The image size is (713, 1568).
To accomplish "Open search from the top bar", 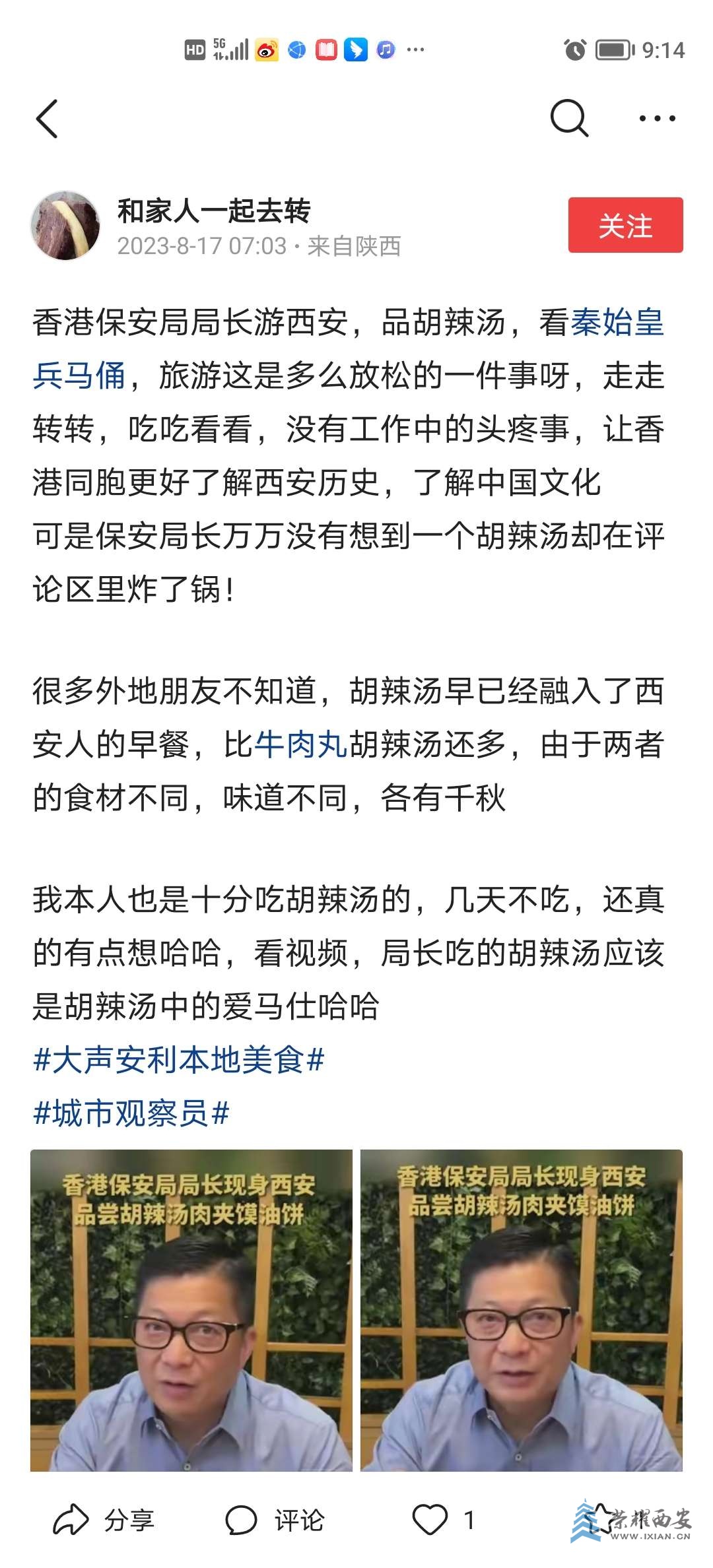I will pos(568,119).
